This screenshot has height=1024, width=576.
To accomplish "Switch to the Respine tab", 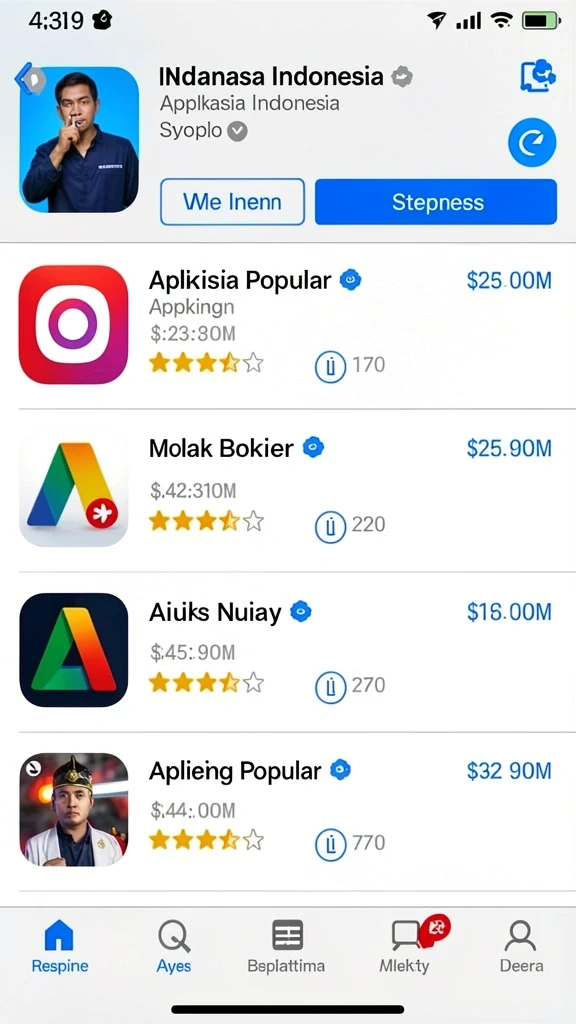I will (x=59, y=947).
